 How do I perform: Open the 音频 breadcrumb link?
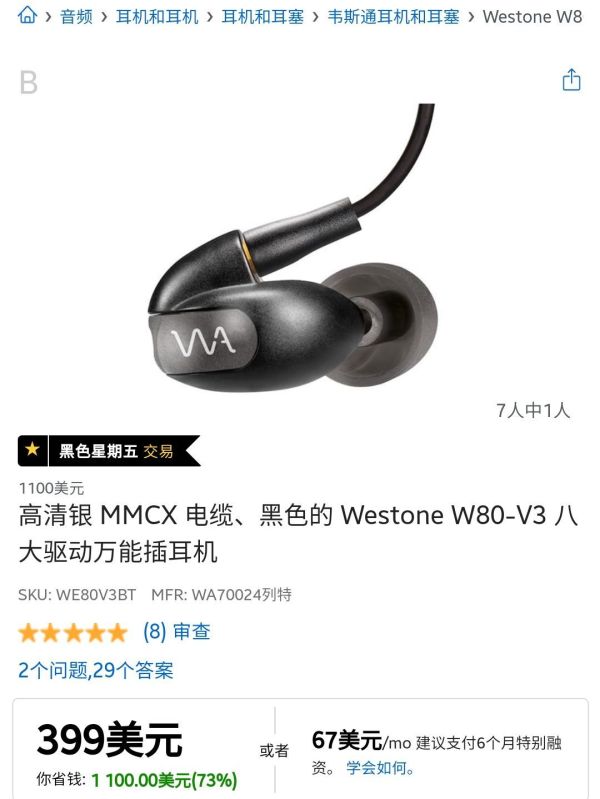point(76,17)
